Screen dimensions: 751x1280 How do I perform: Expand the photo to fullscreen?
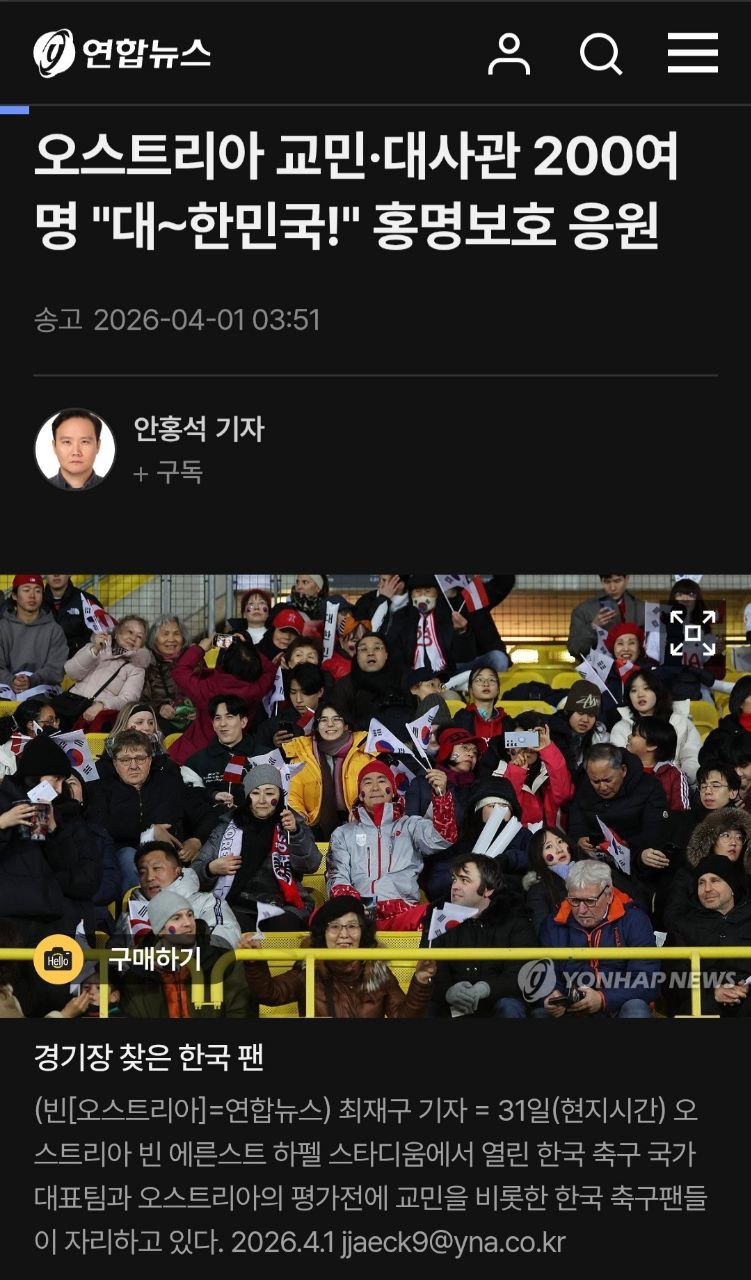click(692, 633)
